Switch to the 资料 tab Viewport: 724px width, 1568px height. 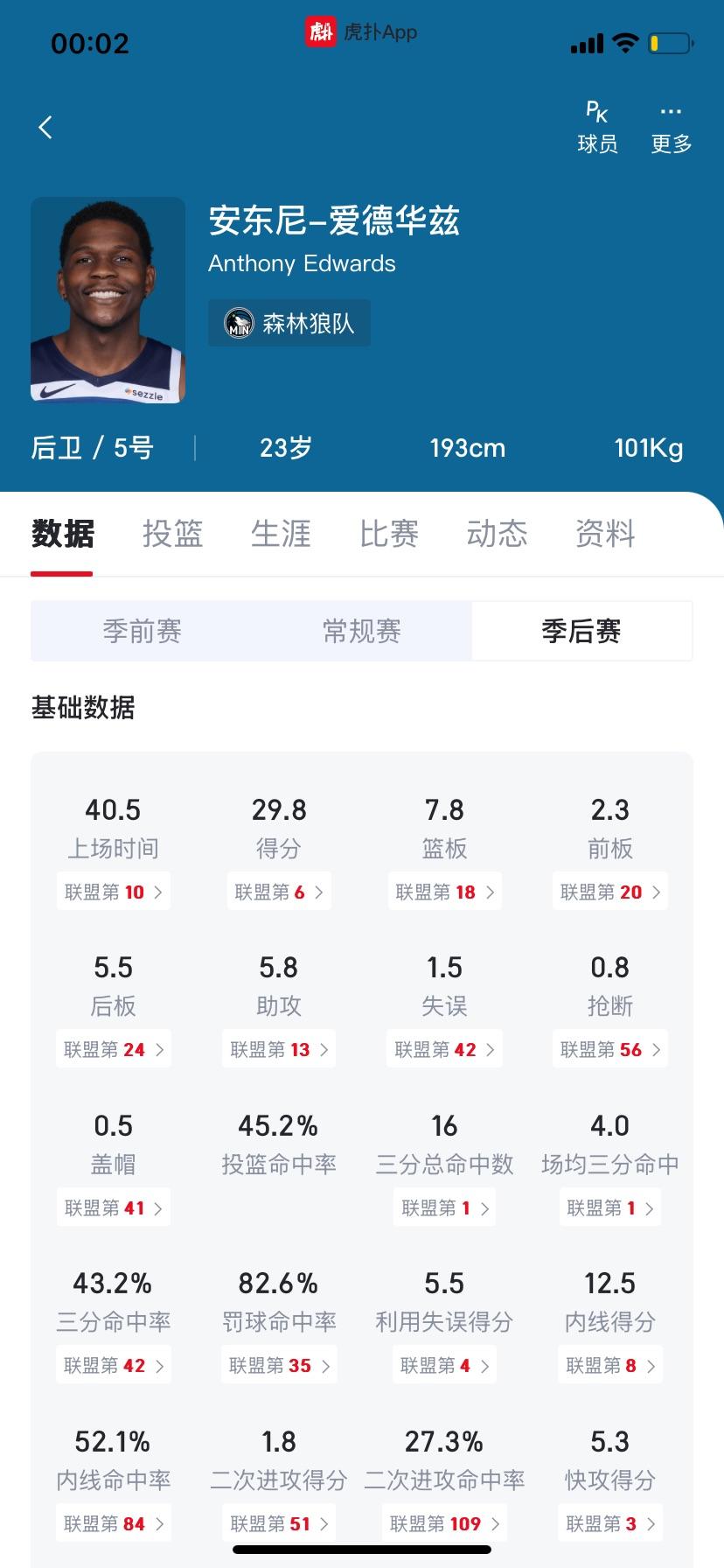[x=605, y=534]
